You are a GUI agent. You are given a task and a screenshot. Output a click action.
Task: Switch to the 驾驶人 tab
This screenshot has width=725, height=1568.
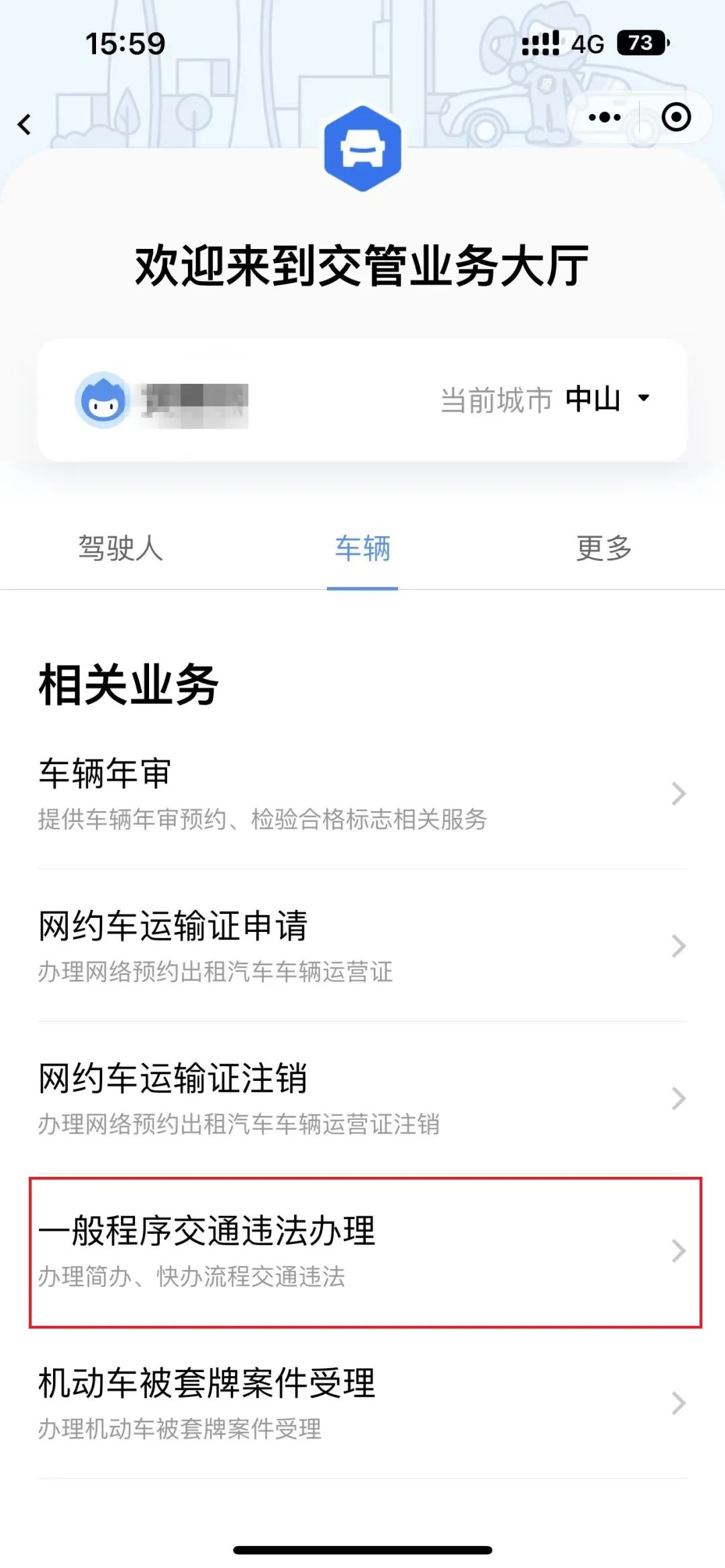pyautogui.click(x=121, y=548)
